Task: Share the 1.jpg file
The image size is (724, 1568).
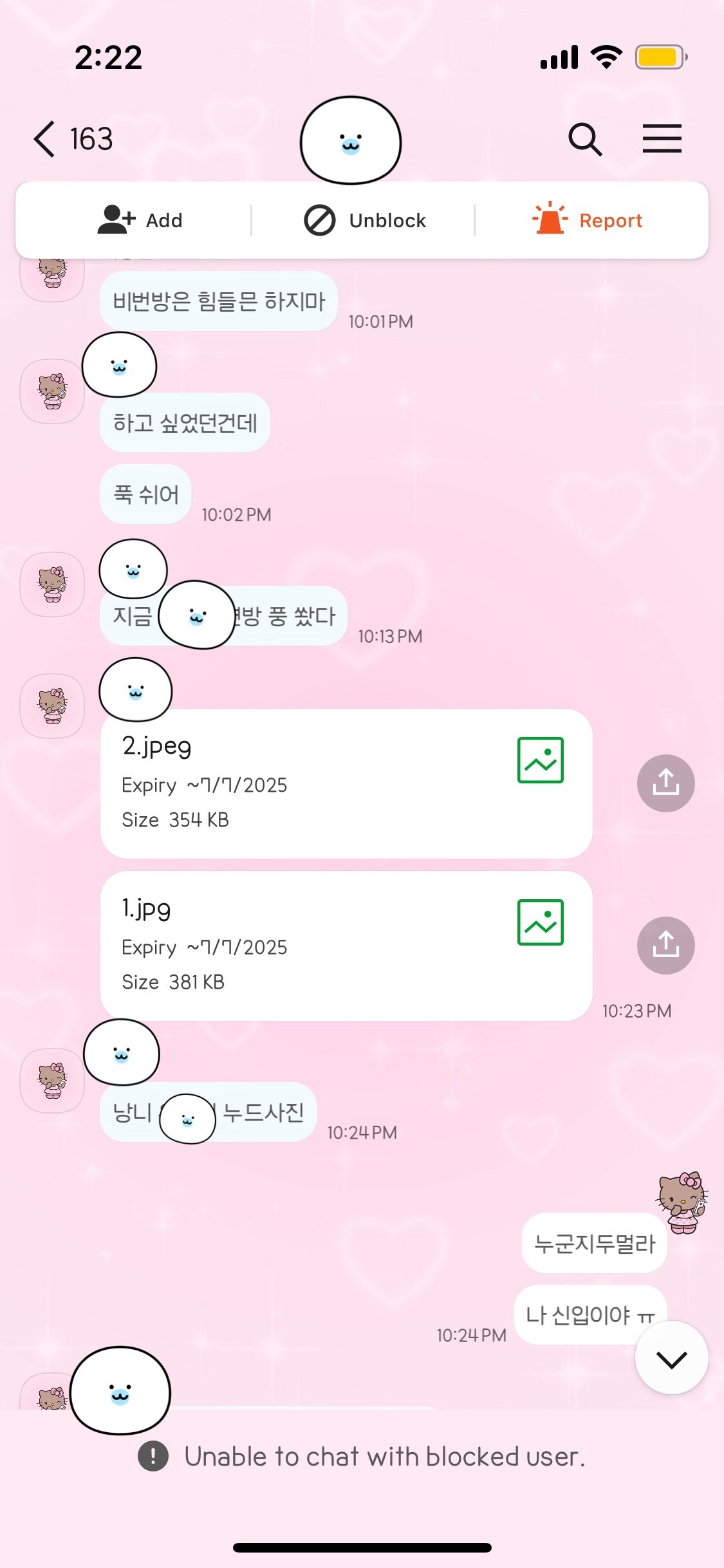Action: tap(665, 945)
